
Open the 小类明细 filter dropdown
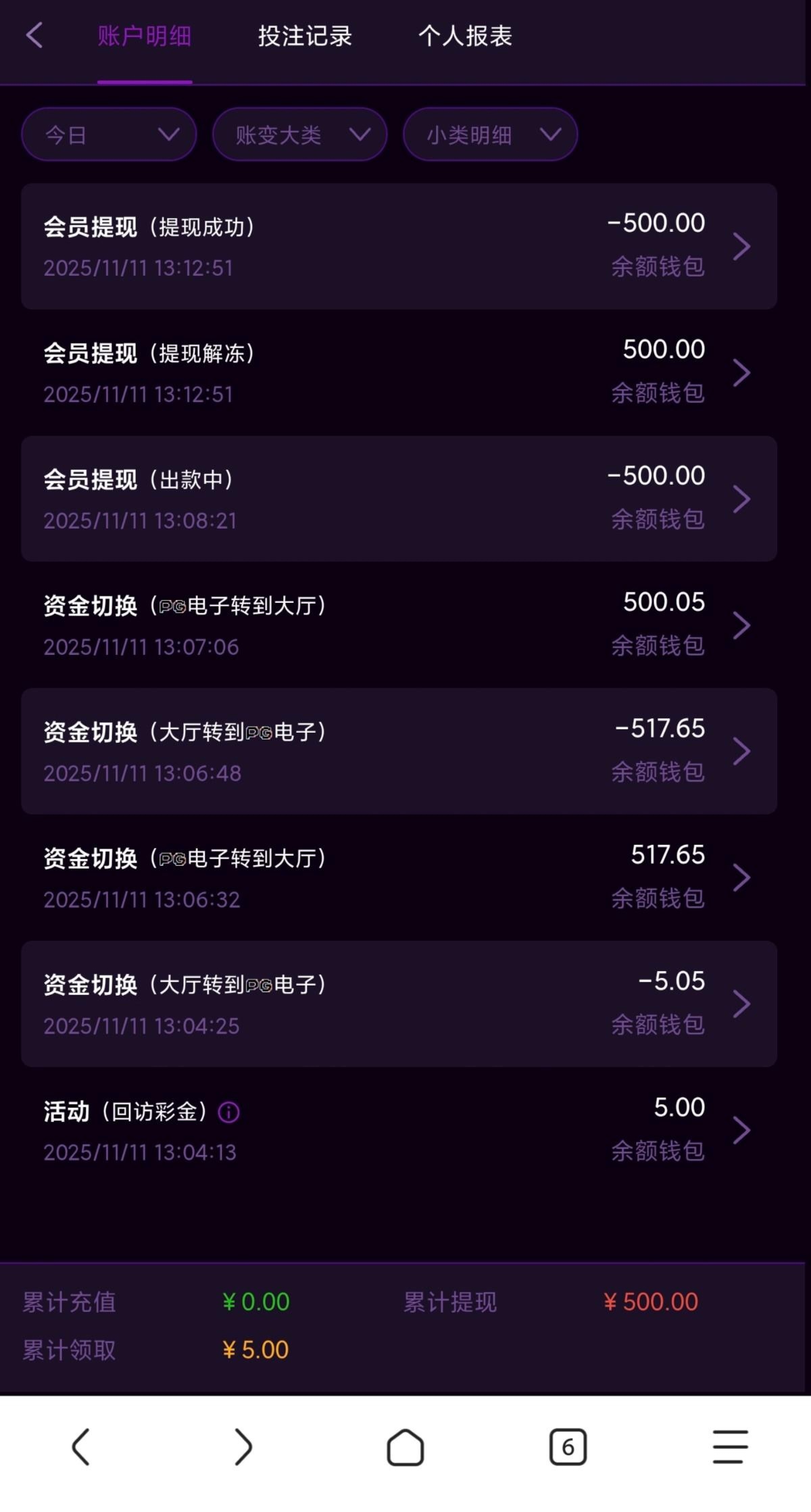[x=491, y=135]
